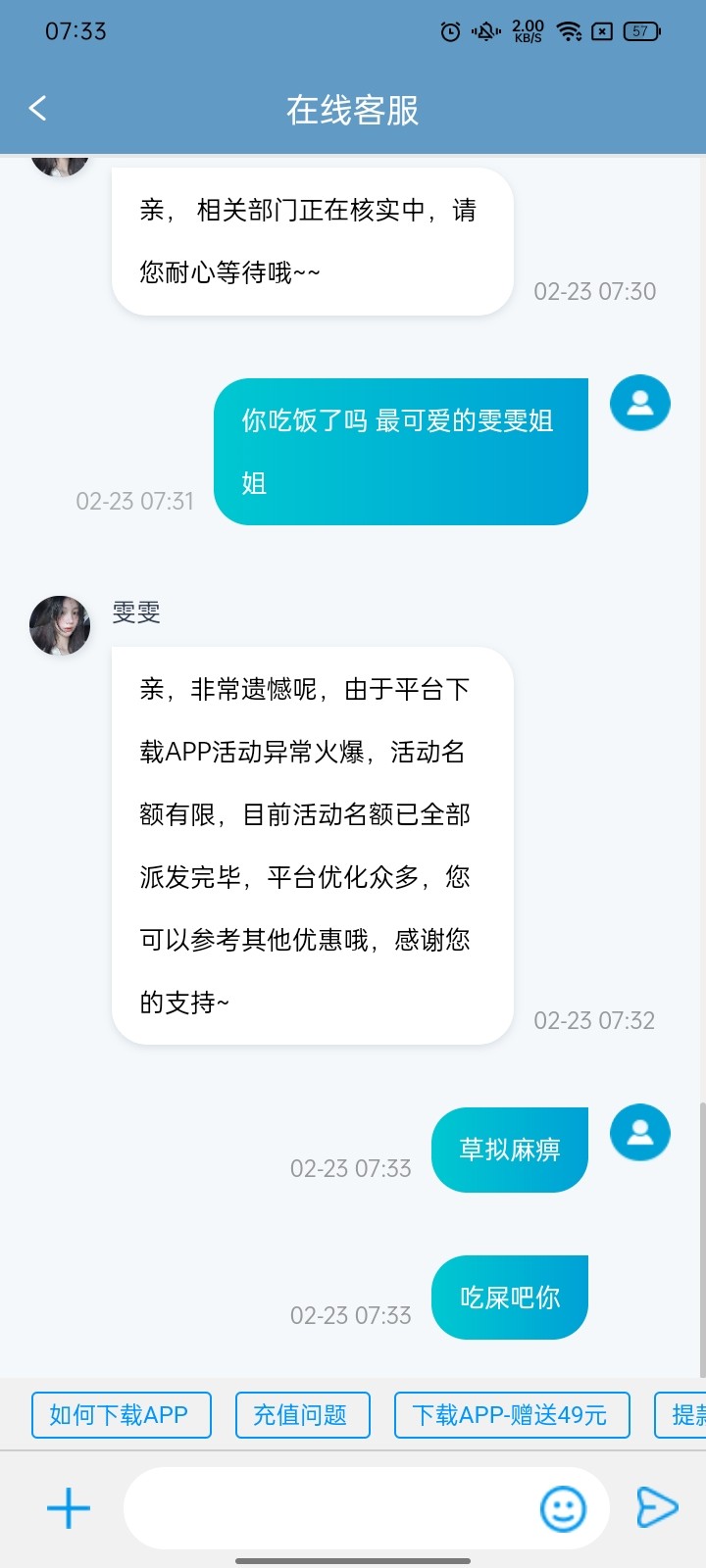Image resolution: width=706 pixels, height=1568 pixels.
Task: Tap the avatar of agent 雯雯
Action: tap(60, 625)
